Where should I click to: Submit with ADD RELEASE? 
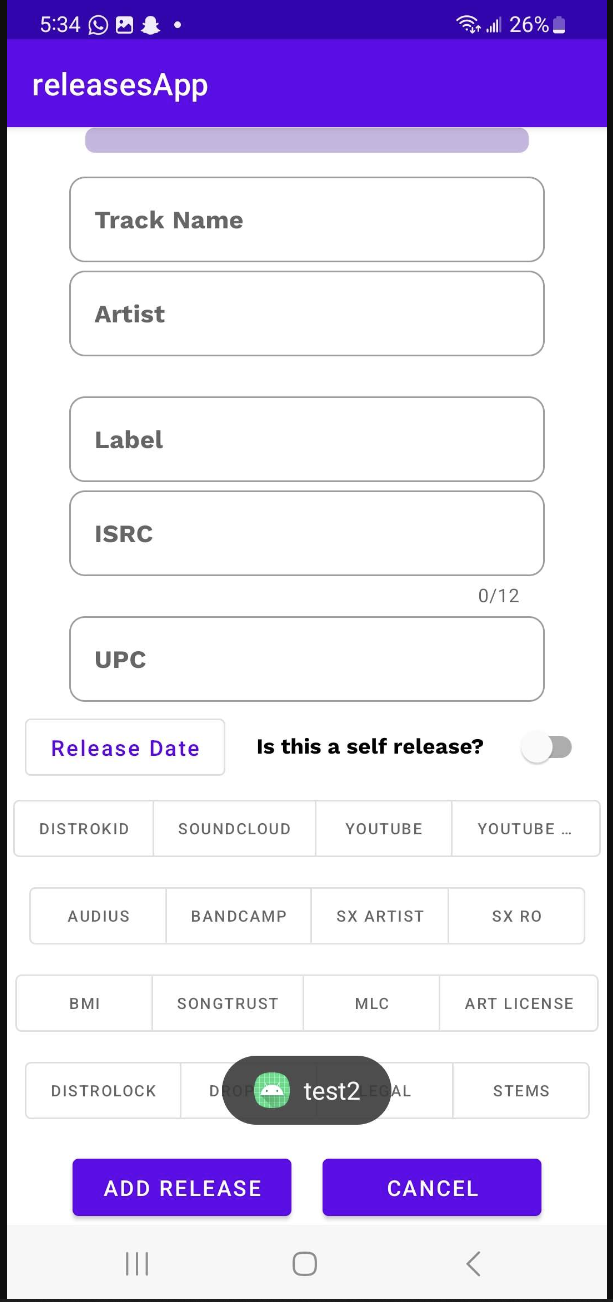click(x=182, y=1188)
